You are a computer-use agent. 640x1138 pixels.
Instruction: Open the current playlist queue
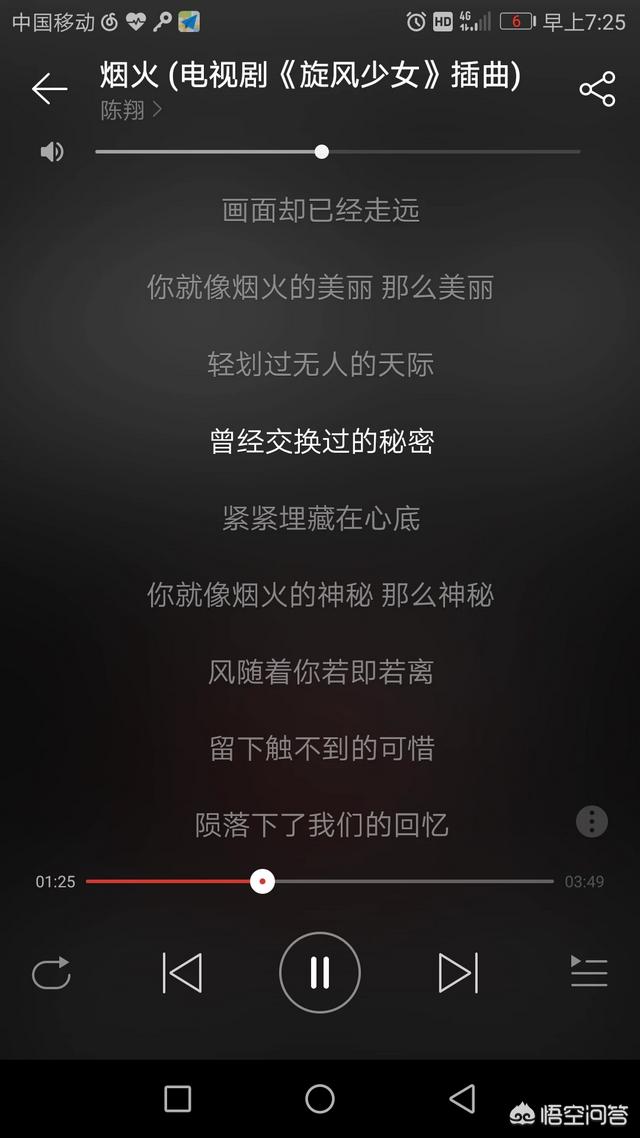[588, 972]
